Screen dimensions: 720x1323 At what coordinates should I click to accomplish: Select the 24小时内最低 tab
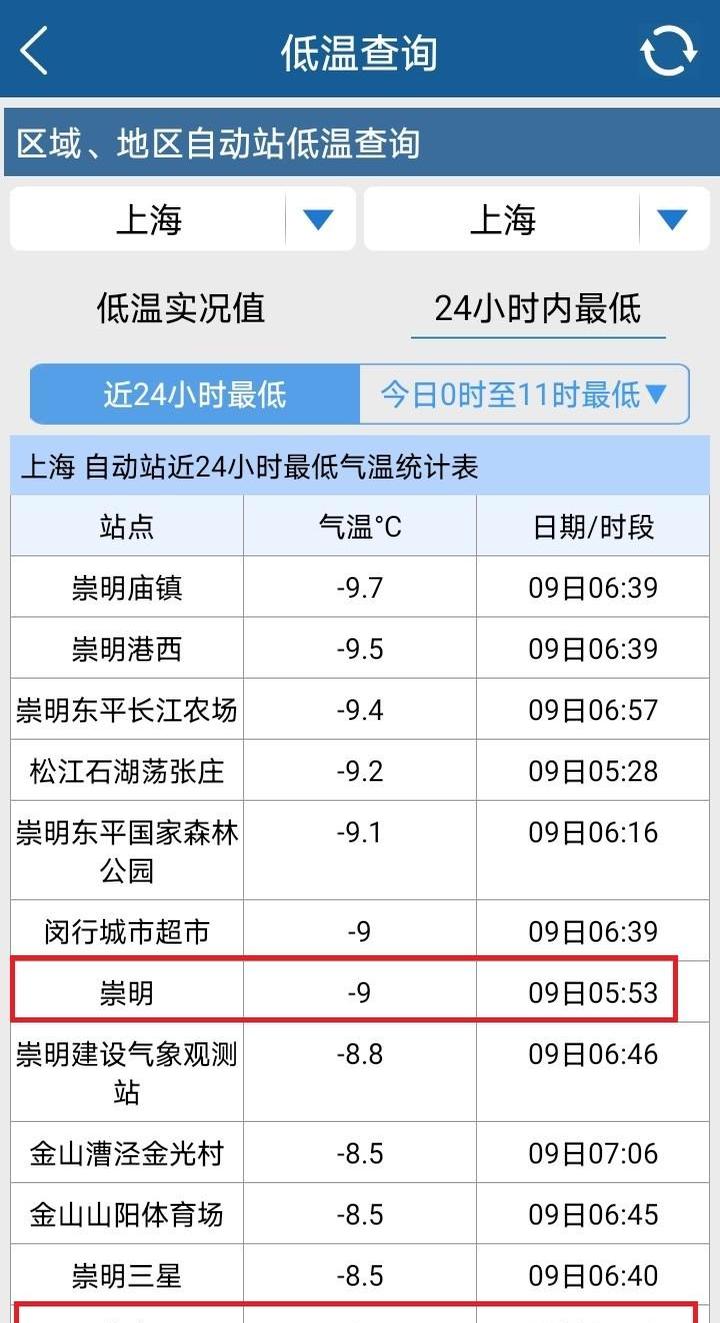point(537,308)
